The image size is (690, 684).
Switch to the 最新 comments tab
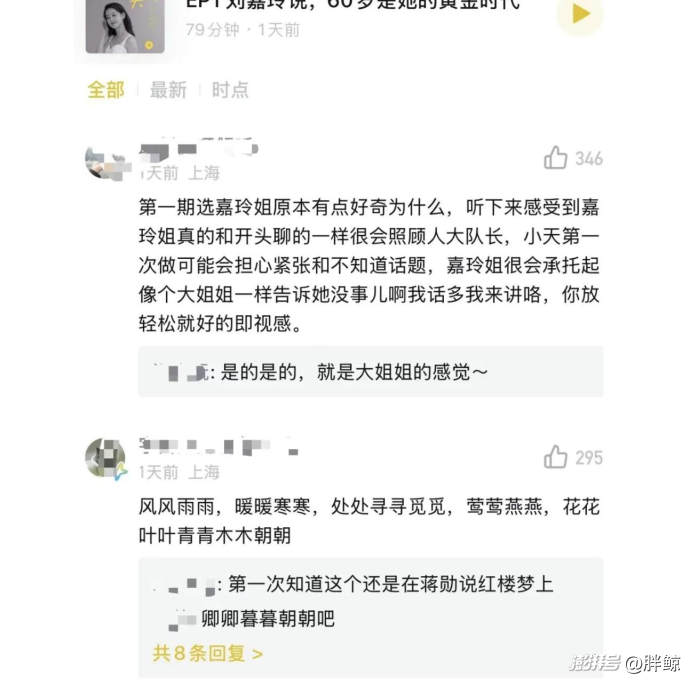click(168, 90)
